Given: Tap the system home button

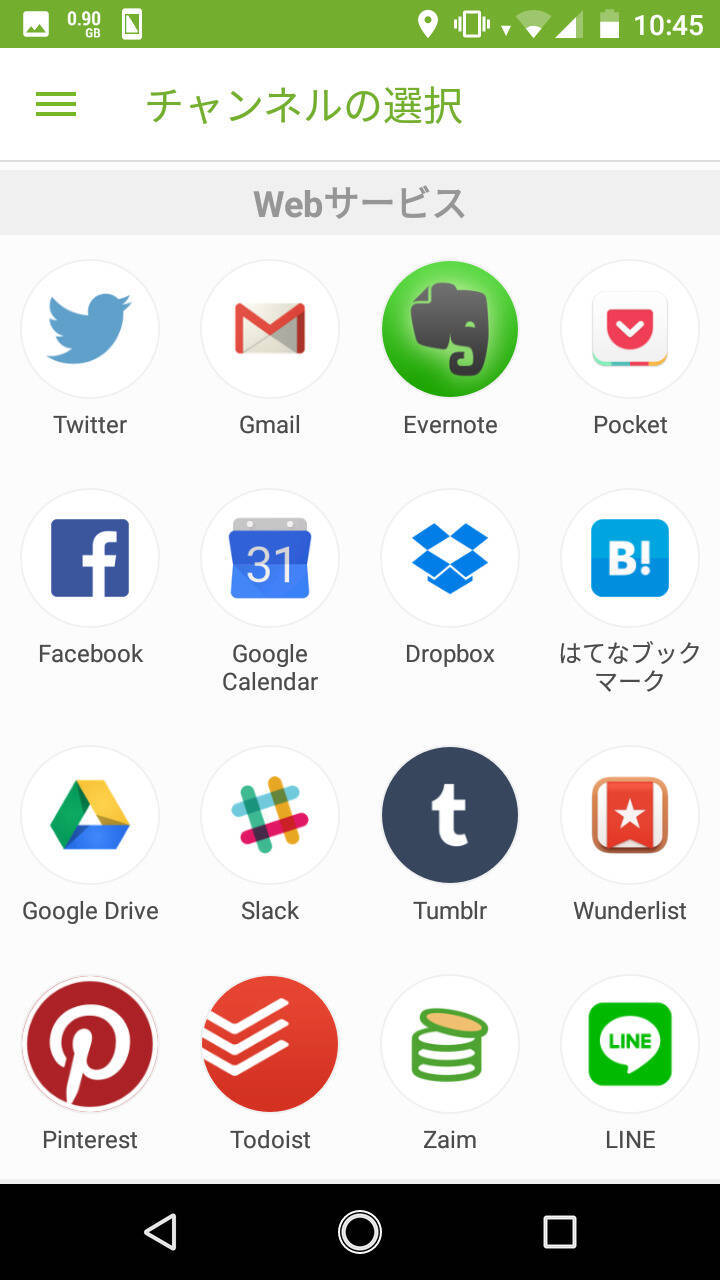Looking at the screenshot, I should click(x=360, y=1232).
